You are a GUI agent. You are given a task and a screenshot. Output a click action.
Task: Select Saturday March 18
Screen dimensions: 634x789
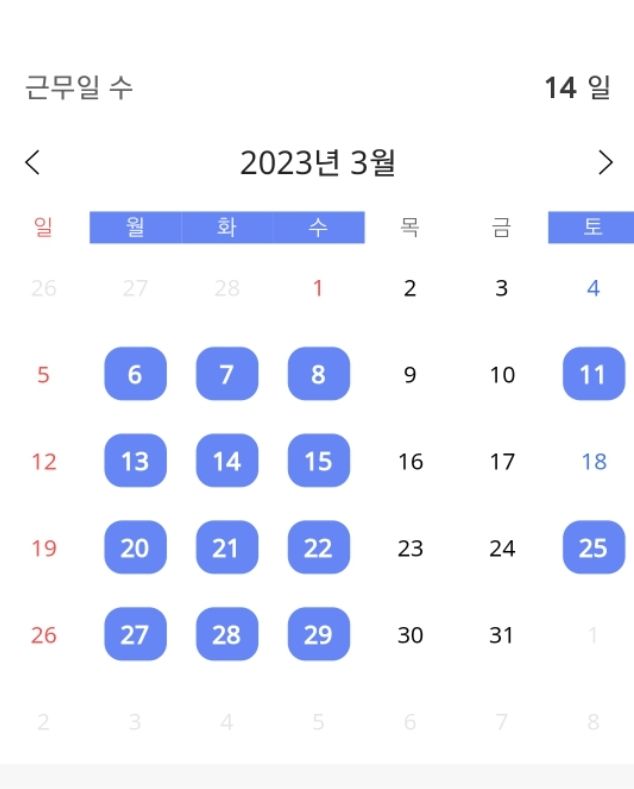(593, 462)
